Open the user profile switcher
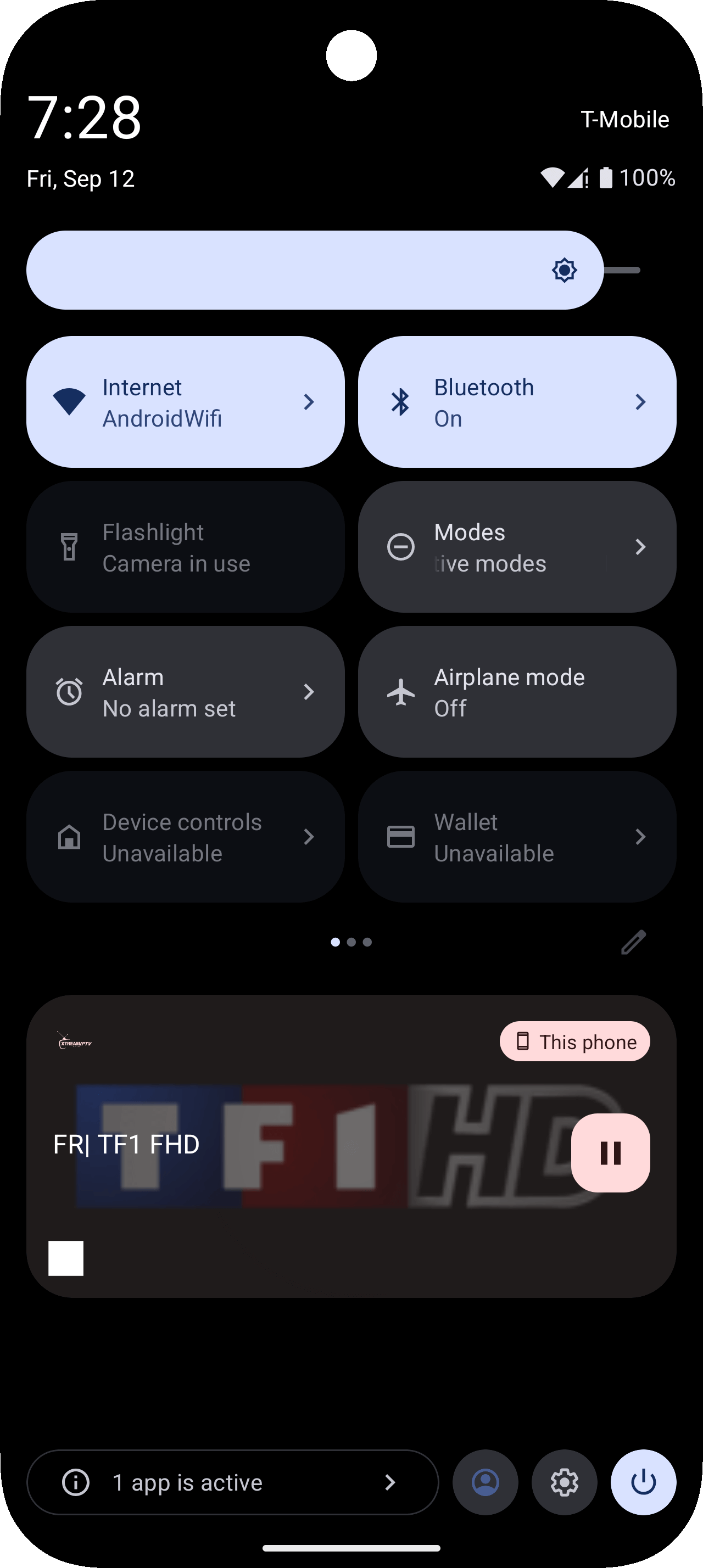The image size is (703, 1568). coord(485,1482)
